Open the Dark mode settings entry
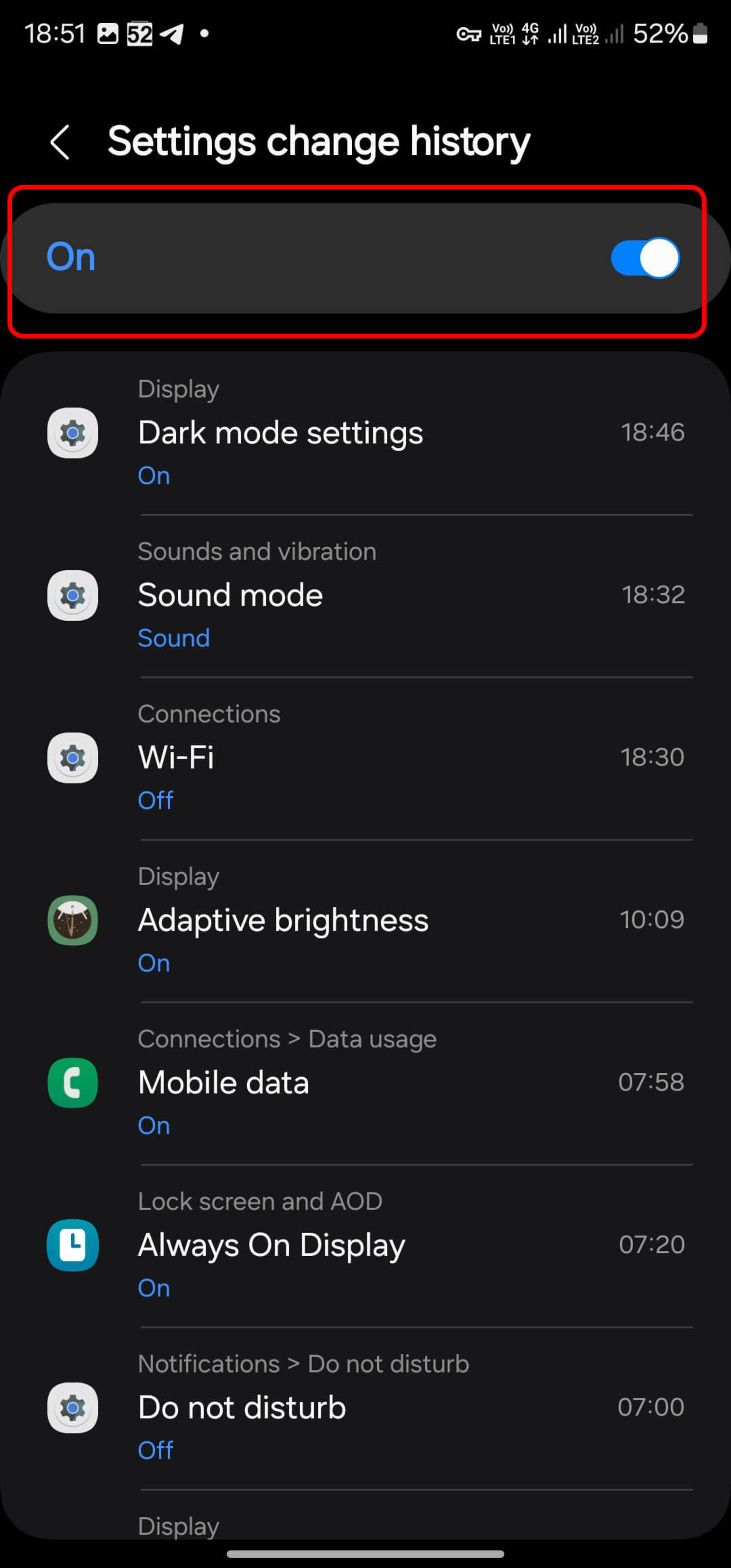 click(x=365, y=433)
